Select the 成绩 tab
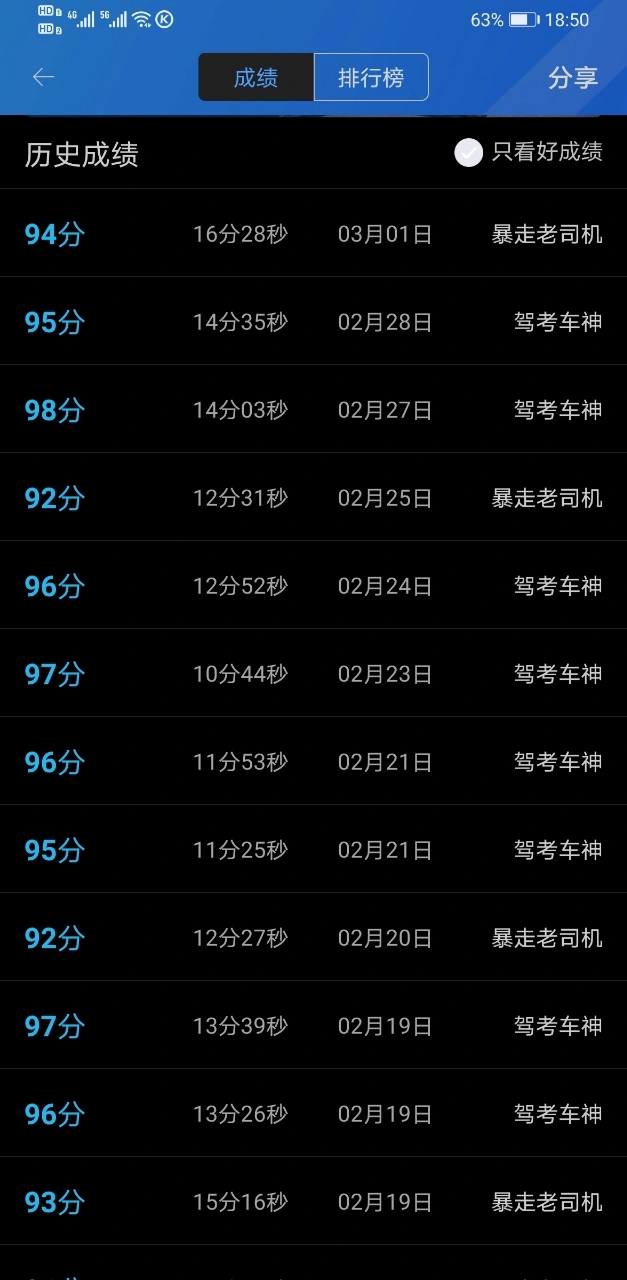The width and height of the screenshot is (627, 1280). click(x=256, y=78)
